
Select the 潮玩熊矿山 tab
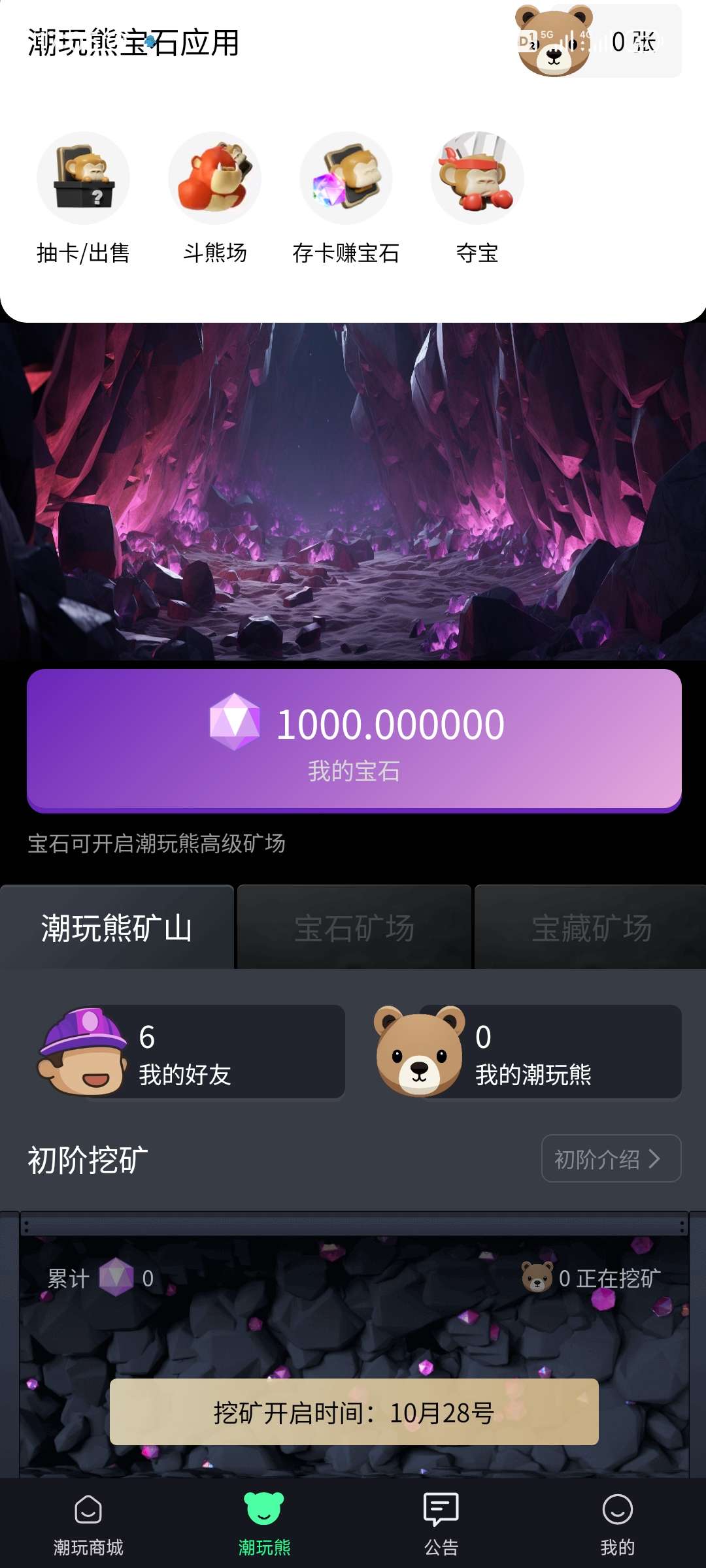[x=117, y=927]
